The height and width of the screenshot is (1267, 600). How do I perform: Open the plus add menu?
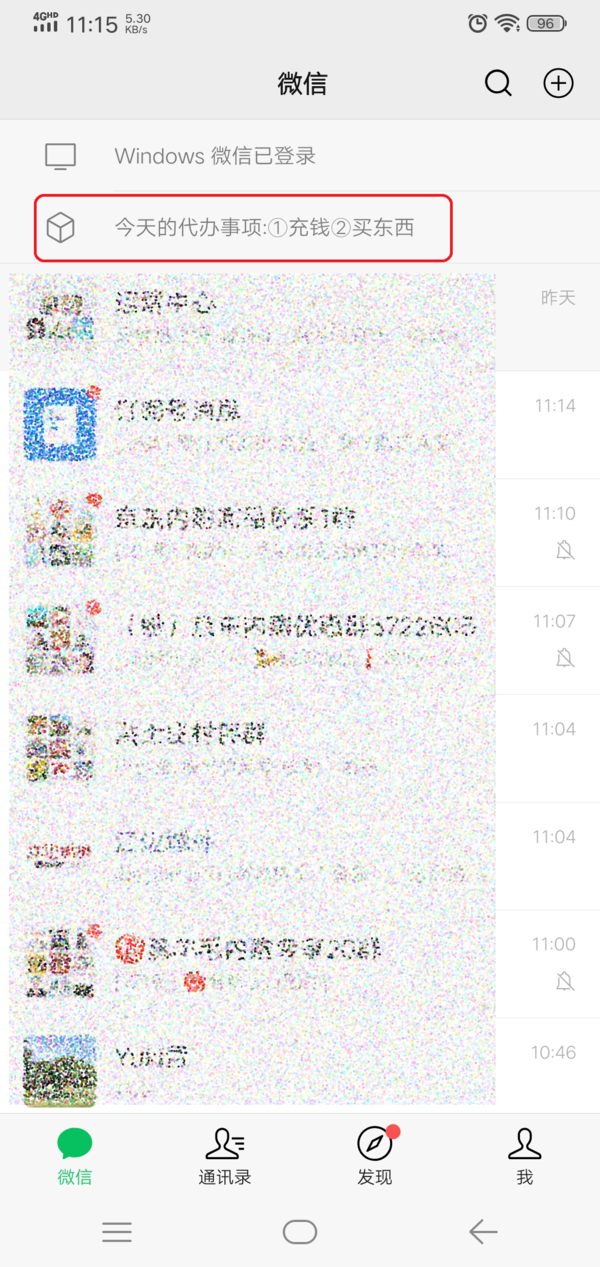pos(558,83)
